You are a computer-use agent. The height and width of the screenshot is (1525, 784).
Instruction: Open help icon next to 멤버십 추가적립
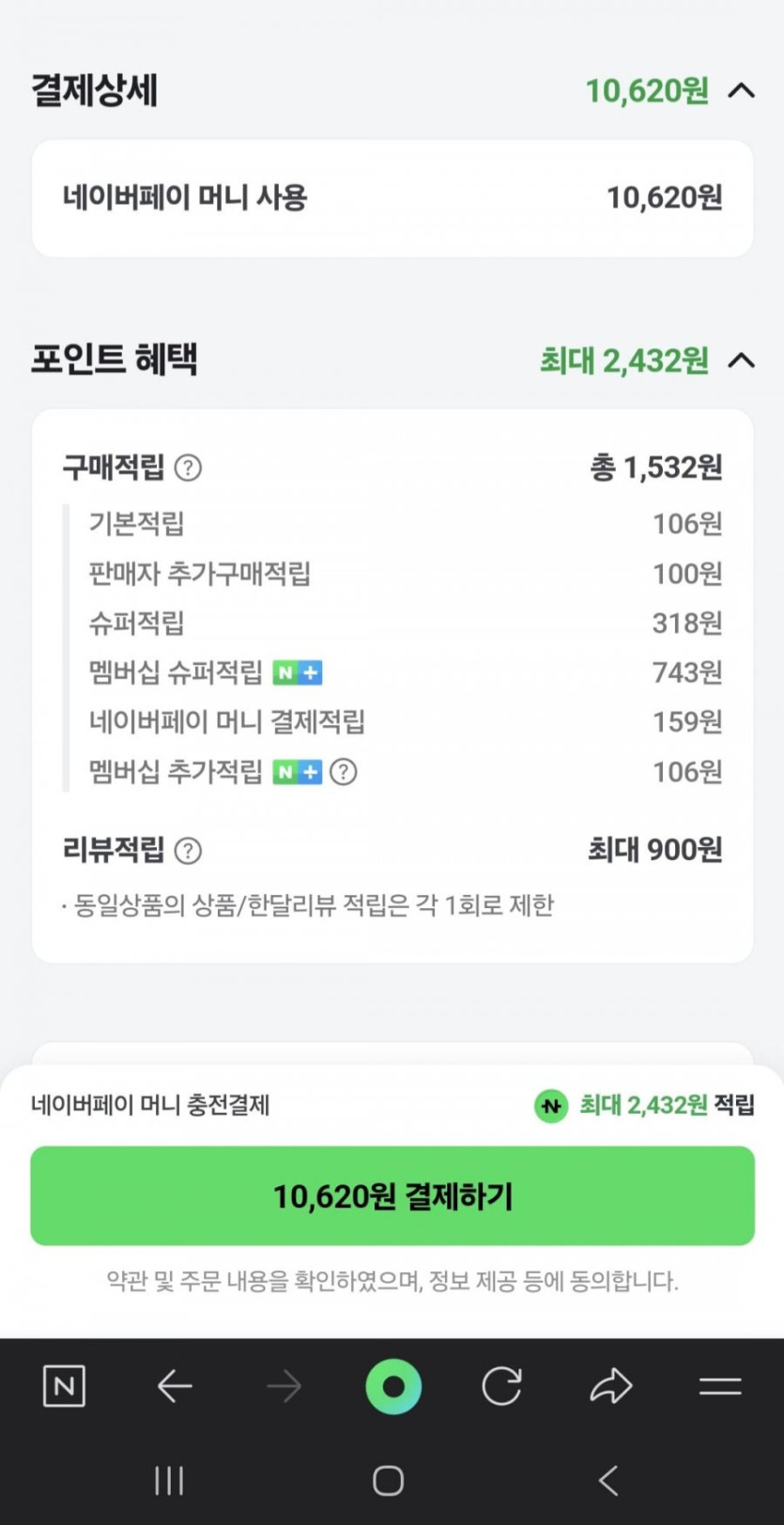(344, 772)
